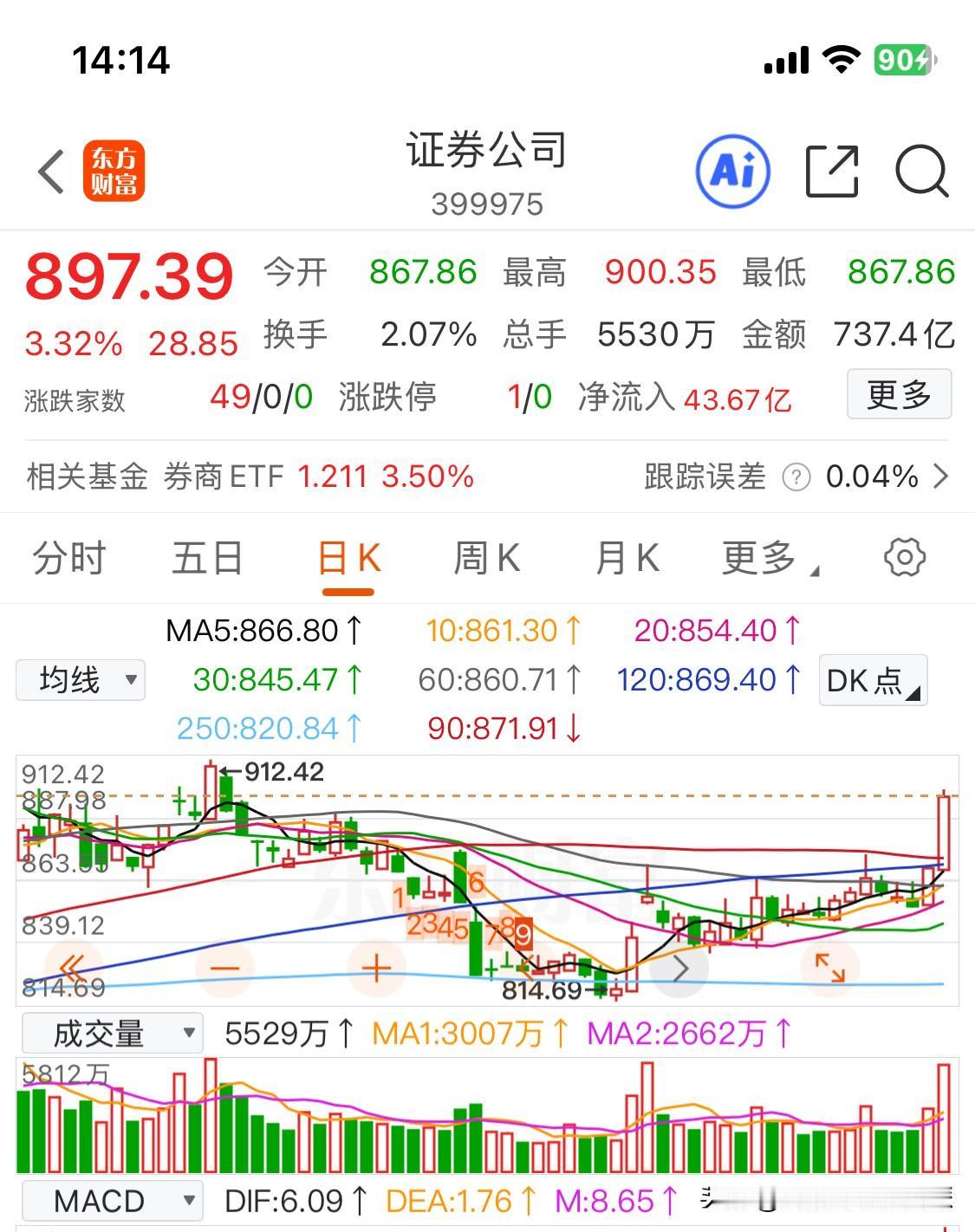
Task: Tap 更多 to show more stock details
Action: tap(899, 394)
